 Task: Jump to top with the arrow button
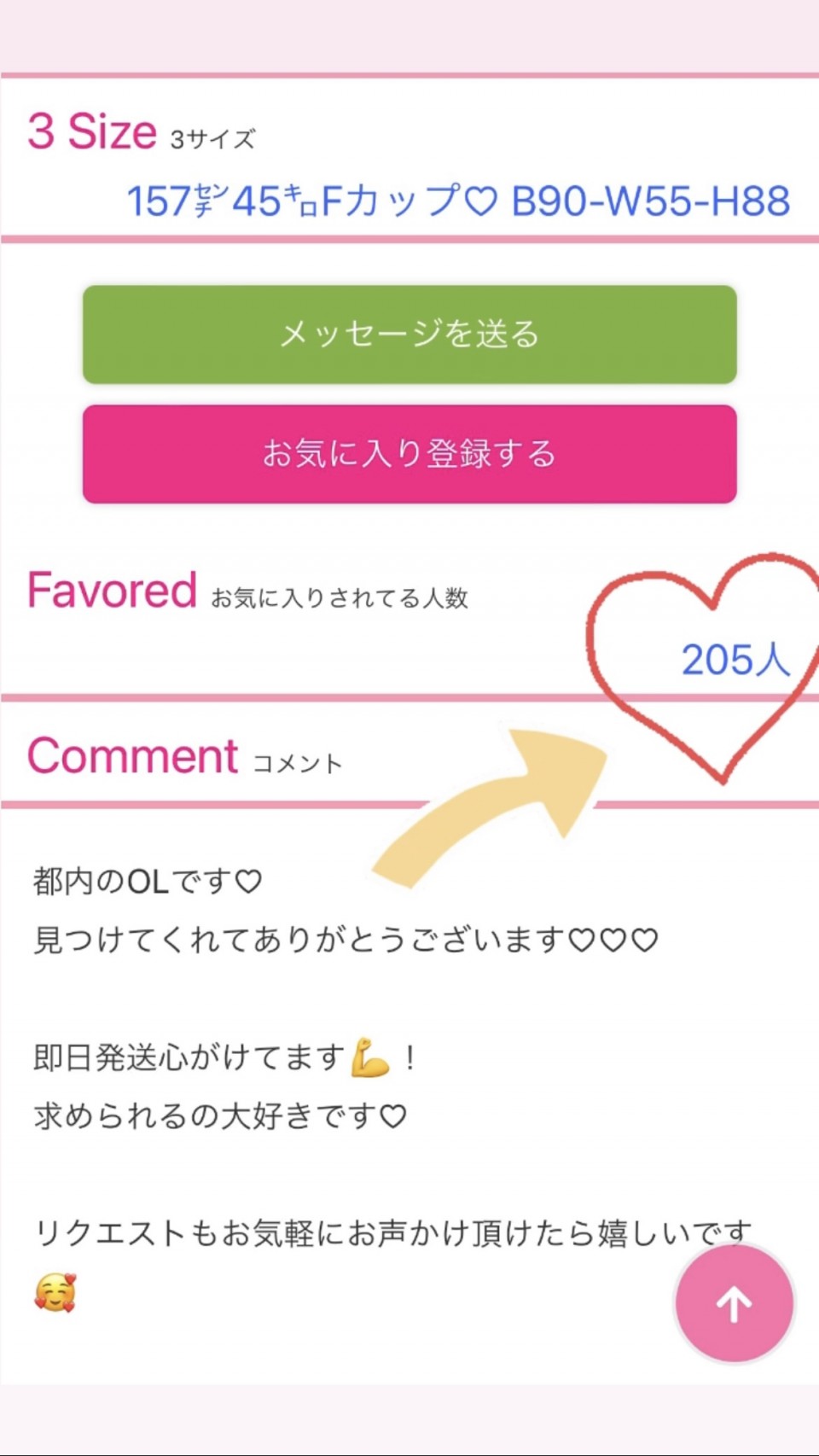[x=734, y=1303]
